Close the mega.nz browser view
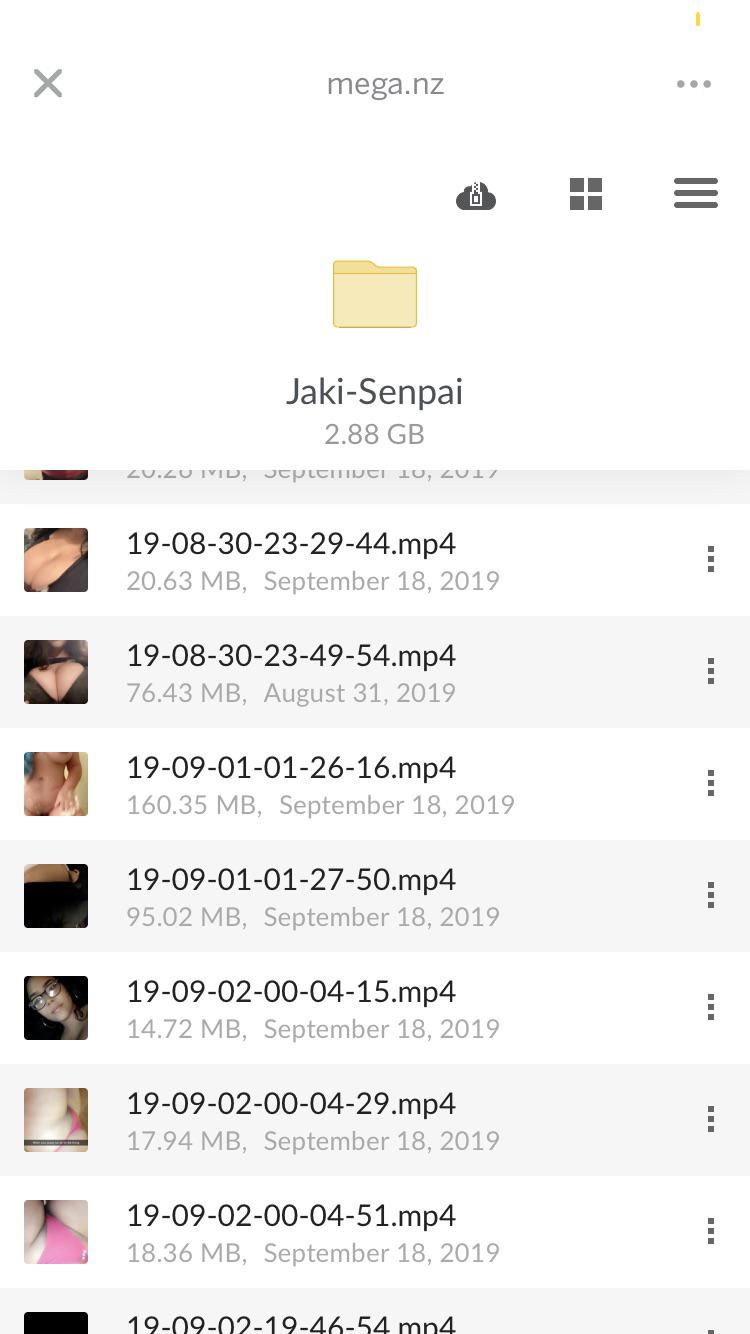 [47, 83]
